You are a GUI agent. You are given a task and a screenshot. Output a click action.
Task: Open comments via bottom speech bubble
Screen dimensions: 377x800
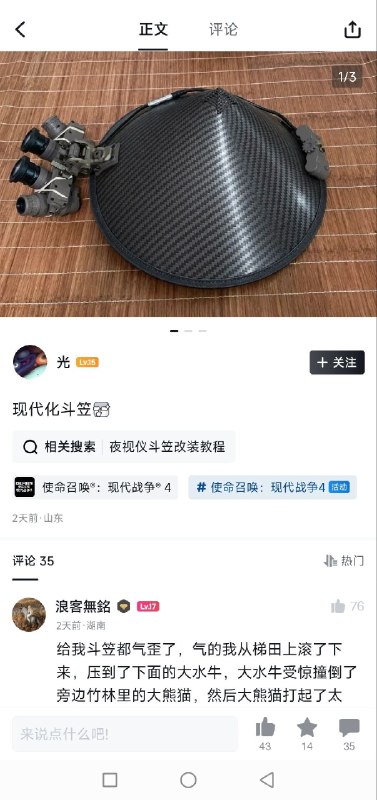pyautogui.click(x=349, y=734)
